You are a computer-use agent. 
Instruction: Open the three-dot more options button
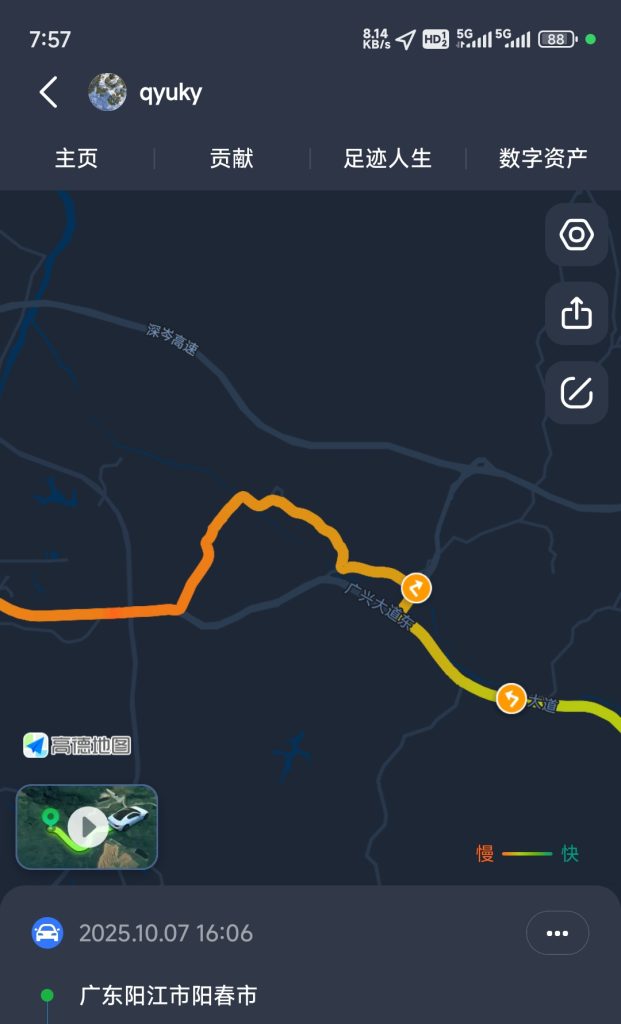click(x=557, y=933)
